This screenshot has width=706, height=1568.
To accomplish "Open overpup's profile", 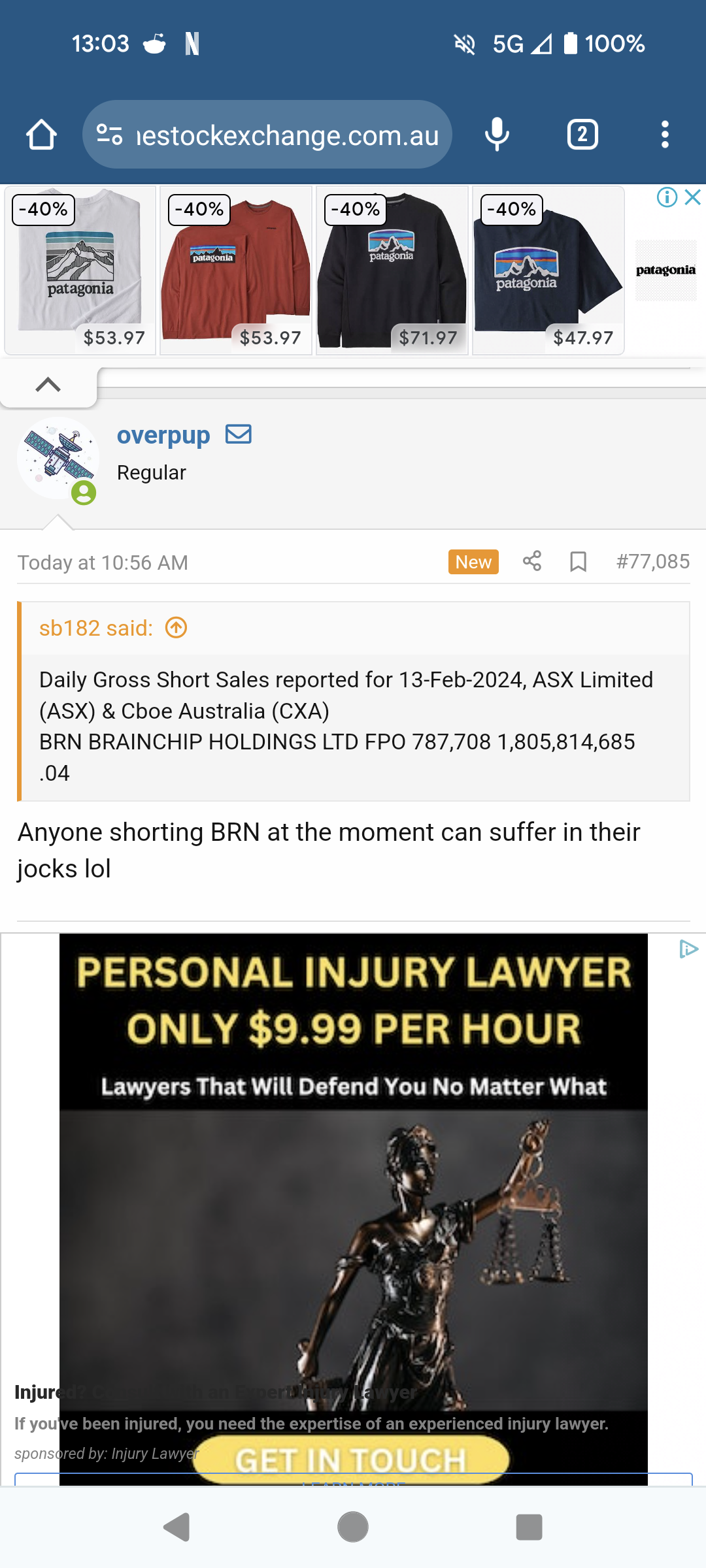I will pyautogui.click(x=163, y=435).
